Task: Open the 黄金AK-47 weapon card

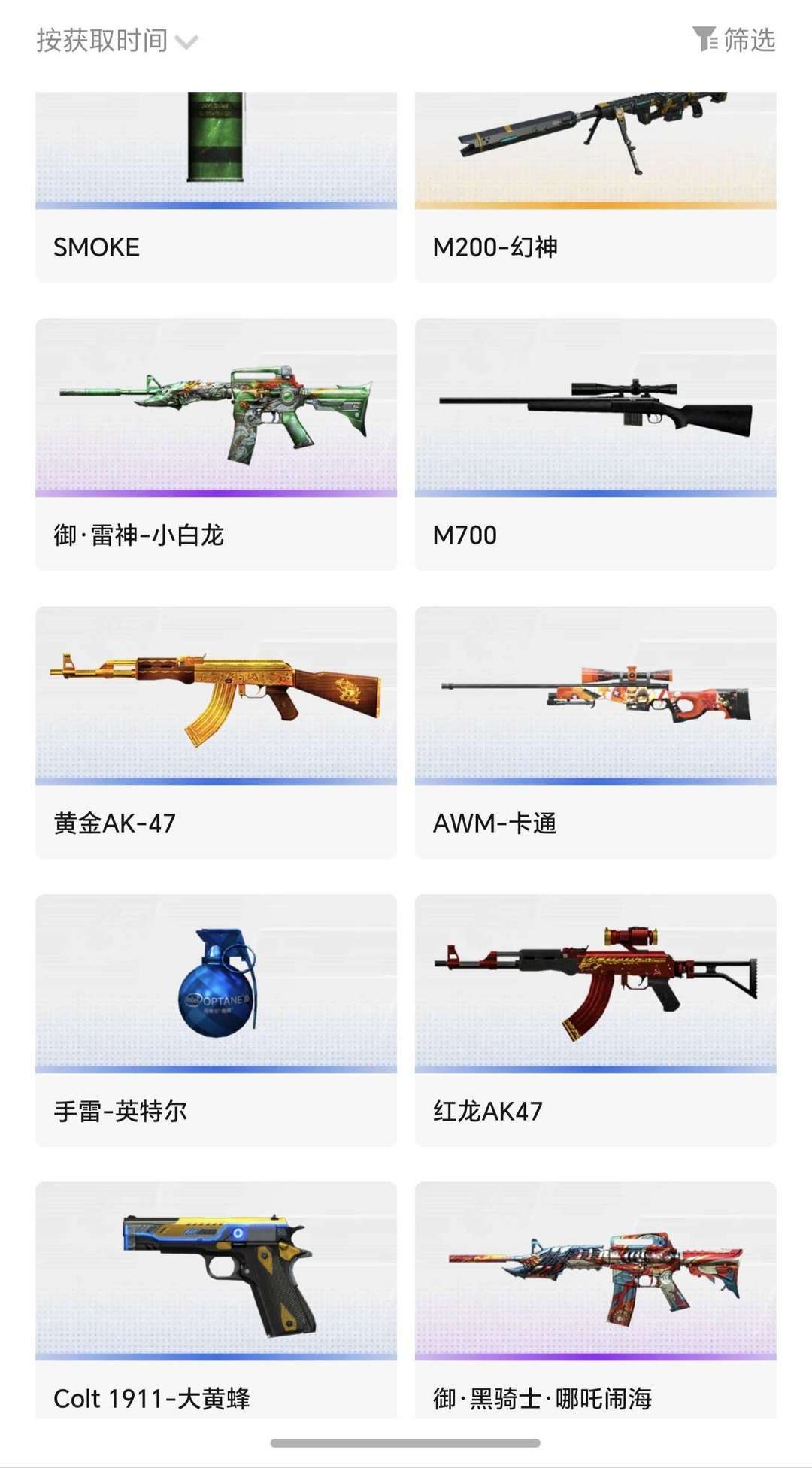Action: [x=216, y=732]
